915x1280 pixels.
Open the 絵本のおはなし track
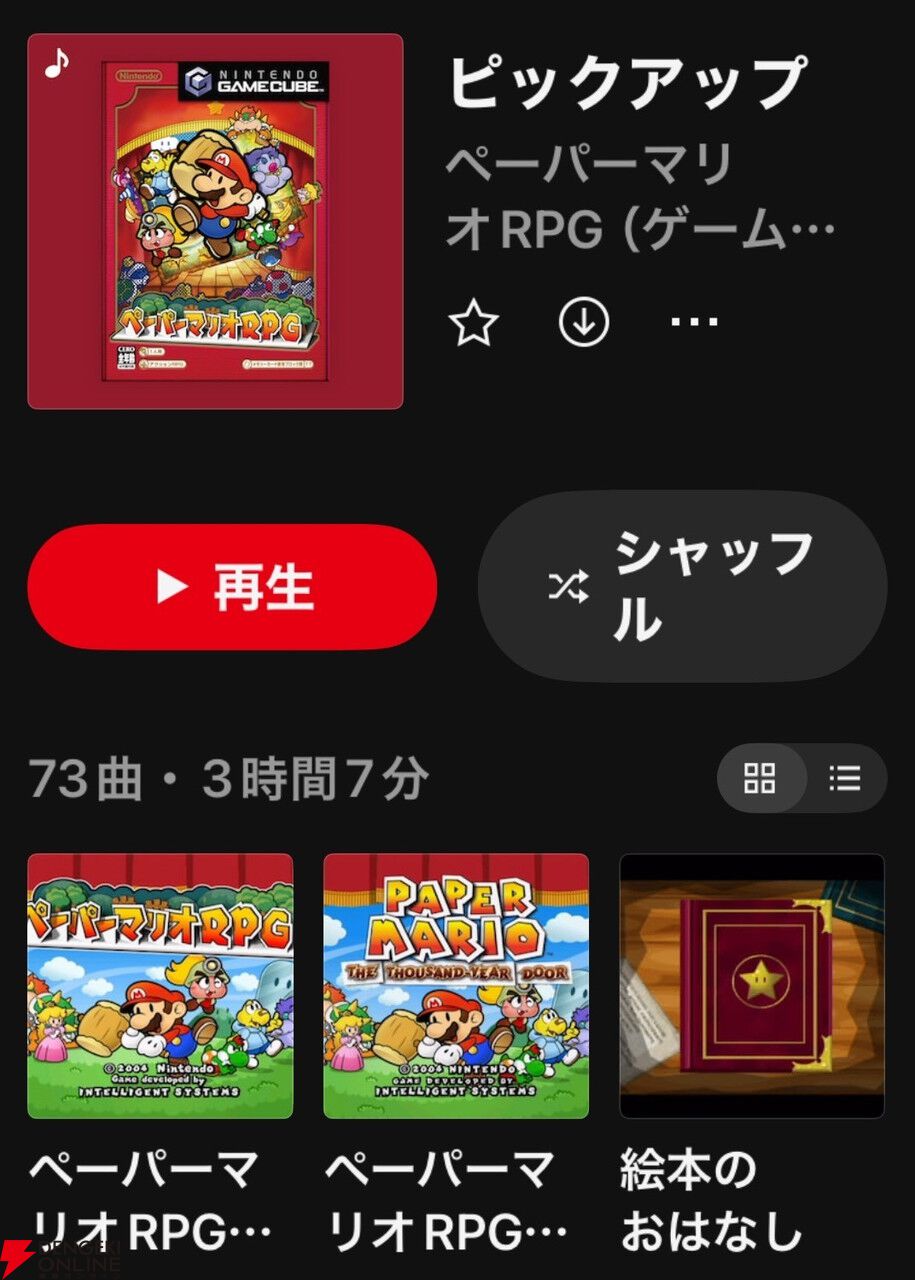point(752,985)
